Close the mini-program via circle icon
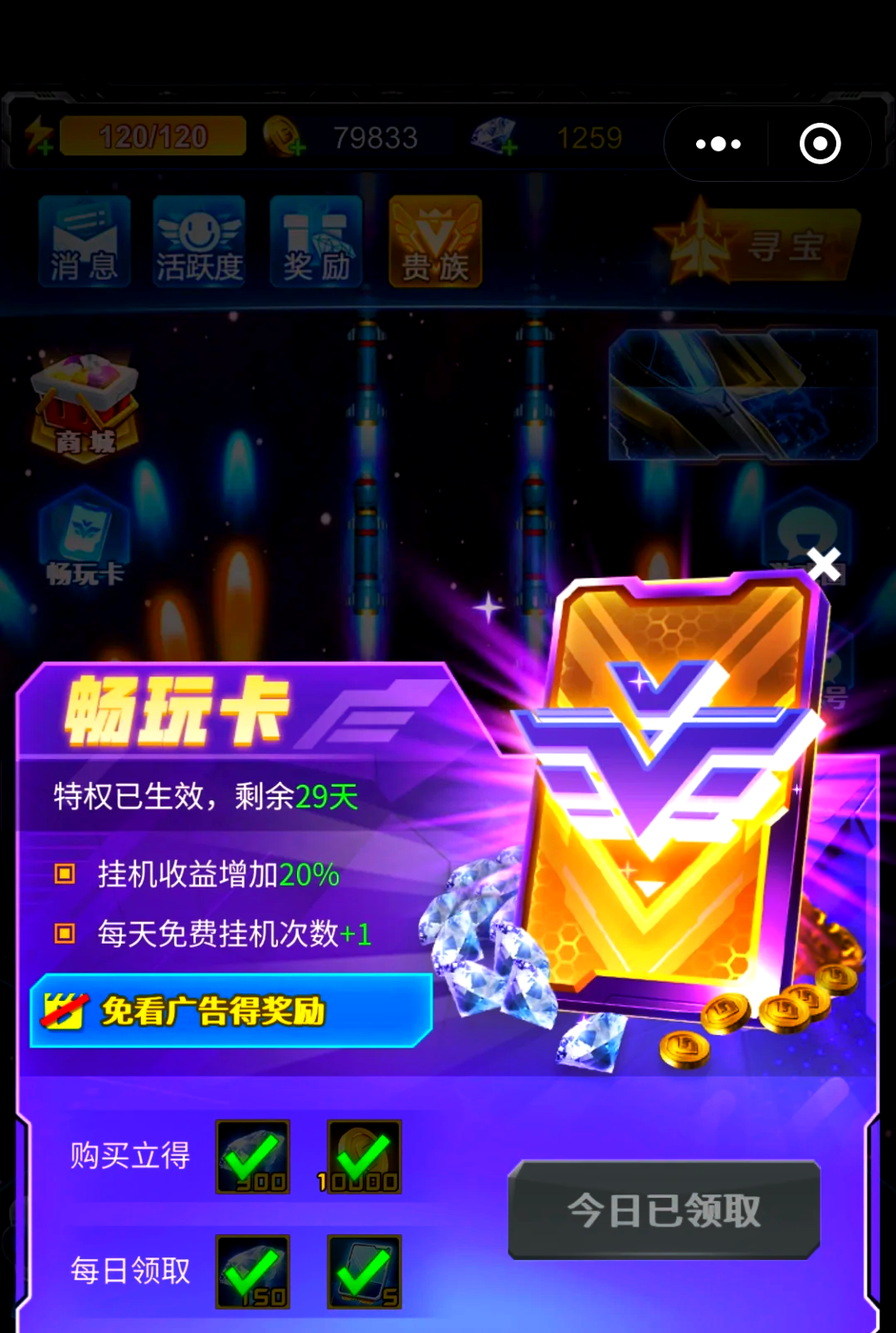Image resolution: width=896 pixels, height=1333 pixels. (x=820, y=144)
